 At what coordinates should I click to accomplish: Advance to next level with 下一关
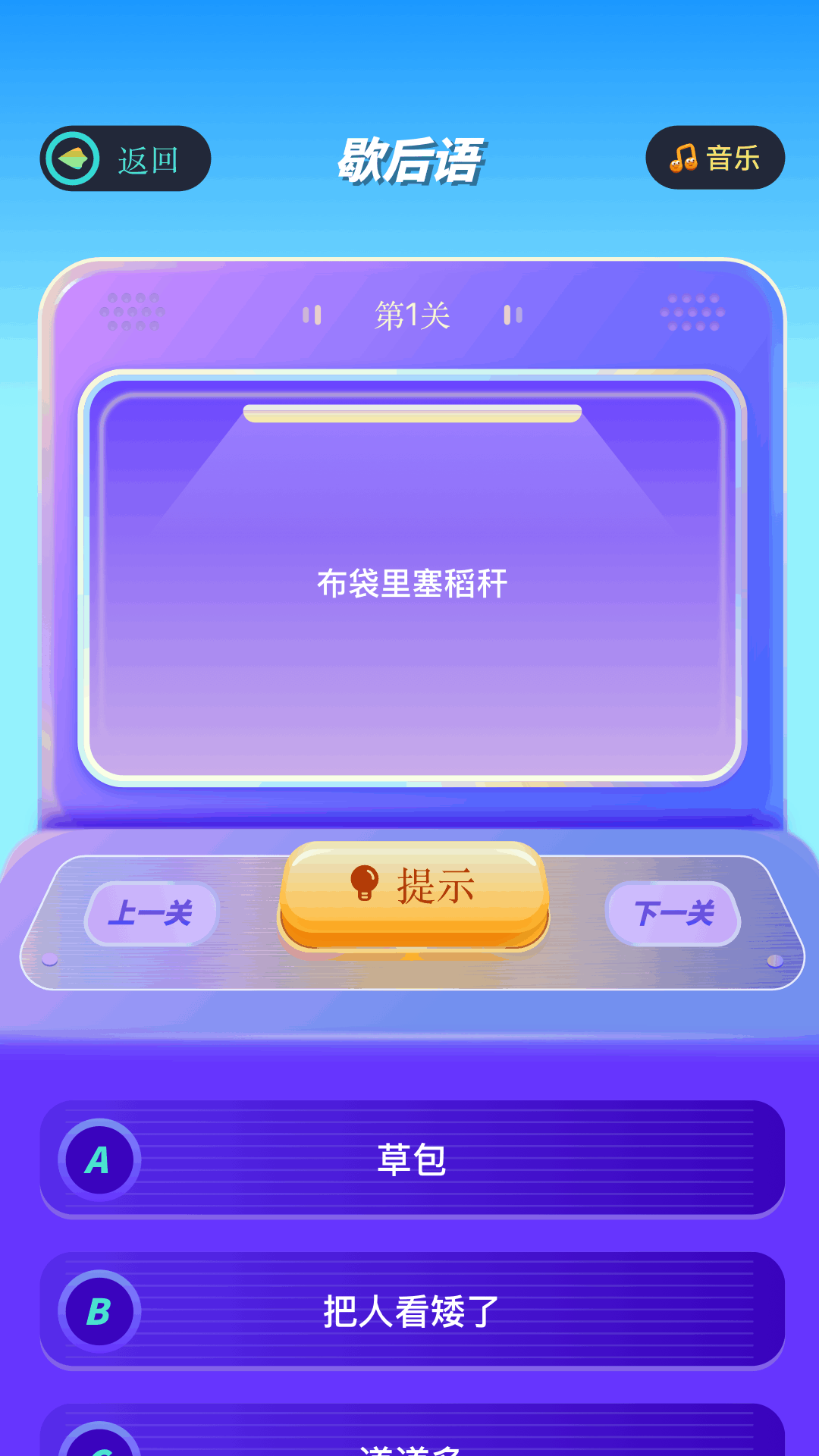point(672,914)
